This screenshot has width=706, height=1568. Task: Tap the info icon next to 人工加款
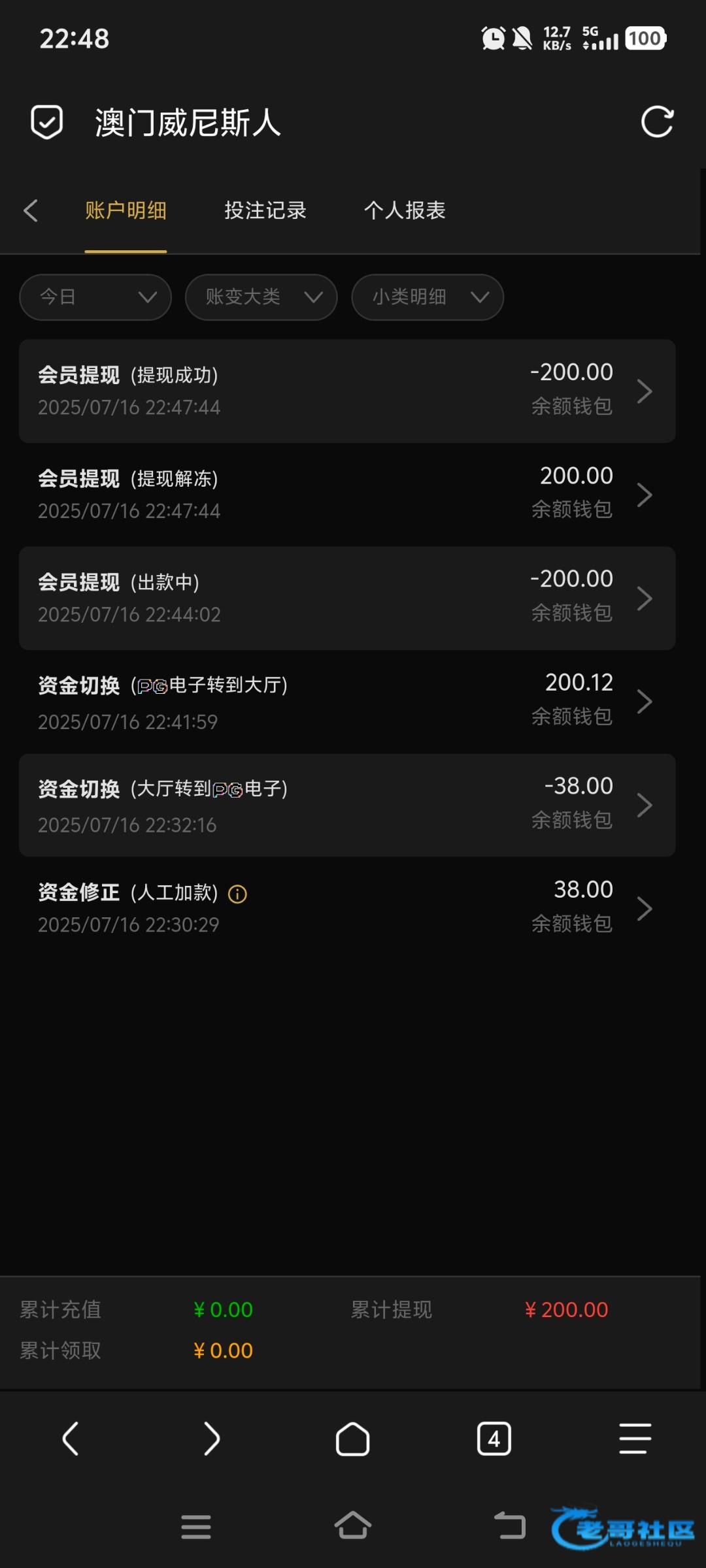(237, 894)
